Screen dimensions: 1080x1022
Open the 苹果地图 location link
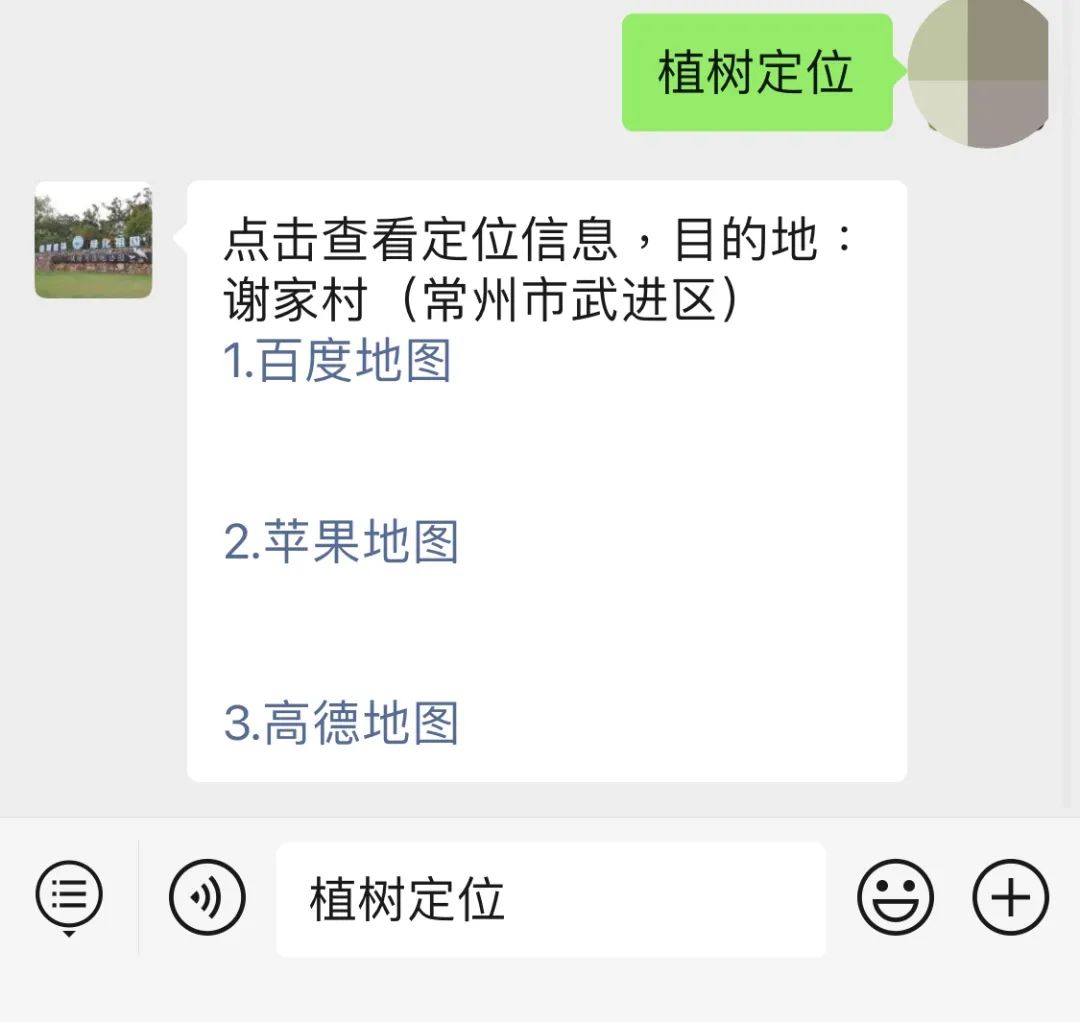point(341,542)
